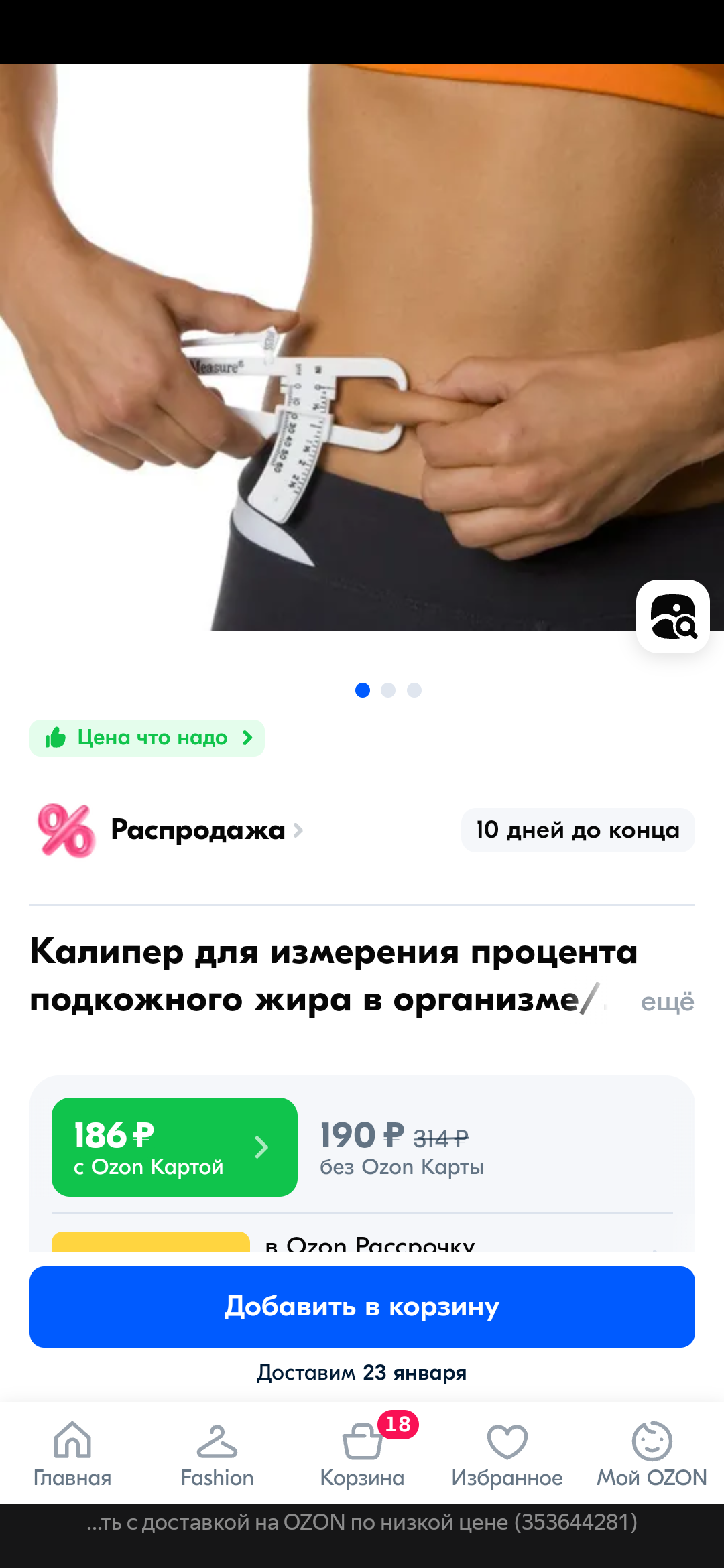Go to the Главная tab
The width and height of the screenshot is (724, 1568).
click(x=72, y=1453)
